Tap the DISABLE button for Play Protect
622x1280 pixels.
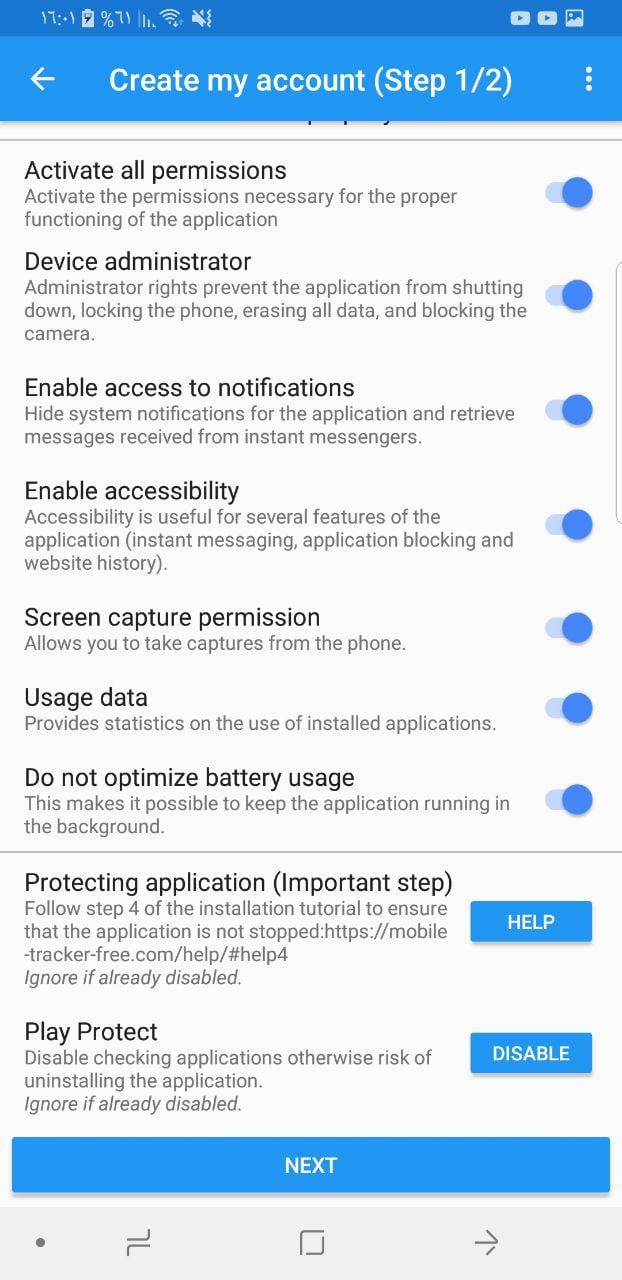(x=531, y=1054)
